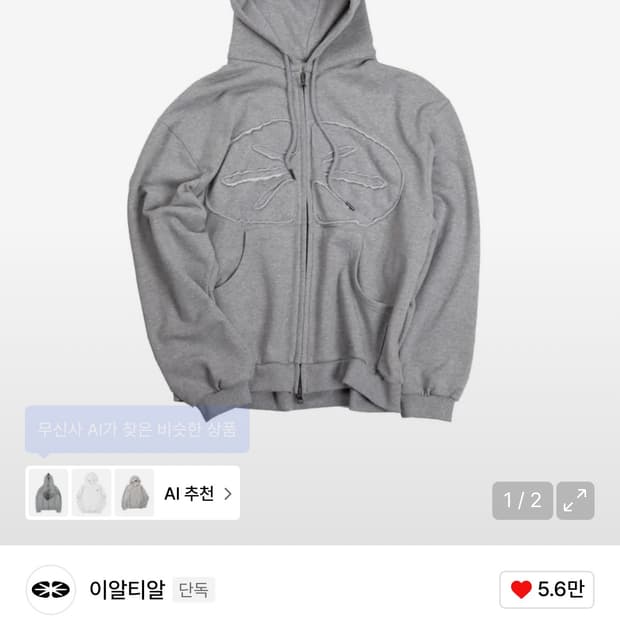Expand the product image to fullscreen
The width and height of the screenshot is (620, 620).
(x=575, y=501)
